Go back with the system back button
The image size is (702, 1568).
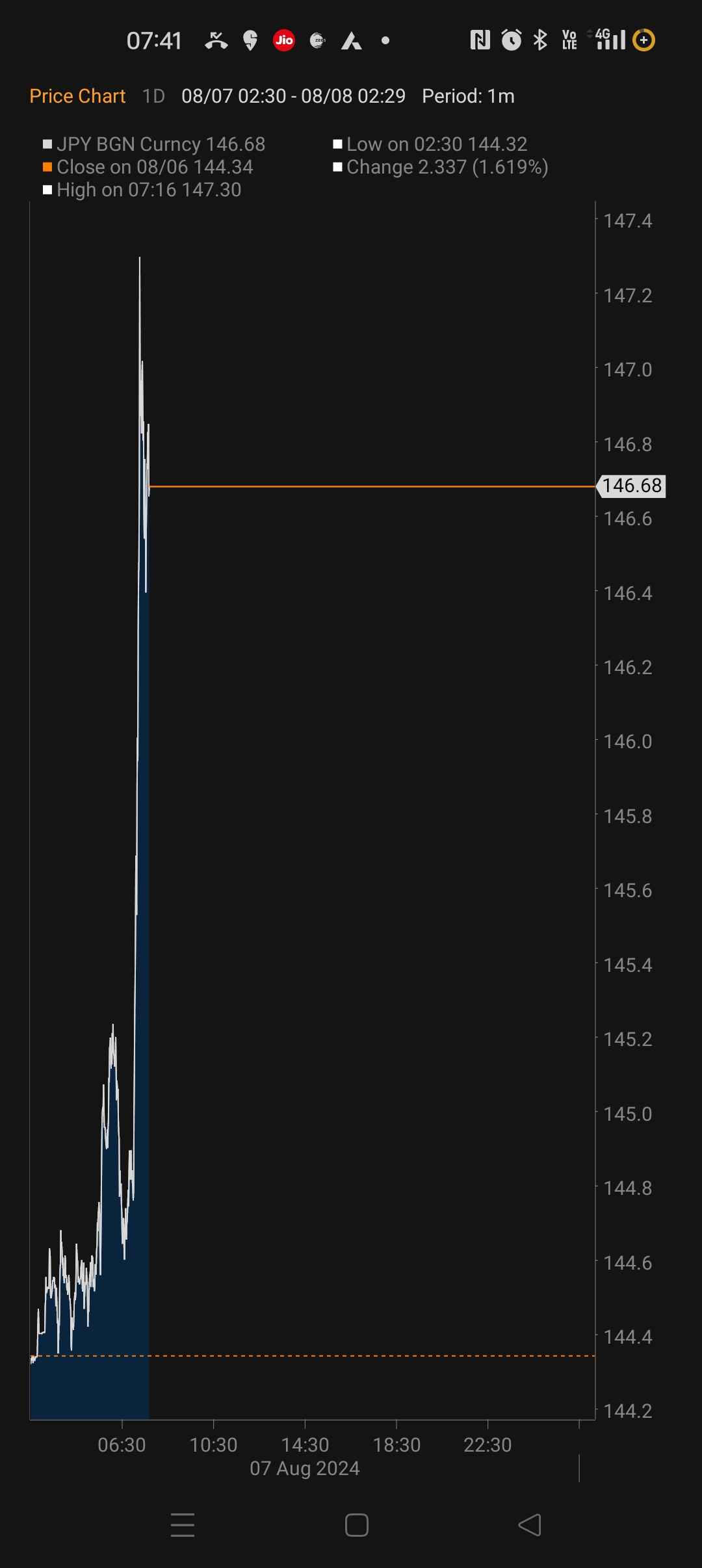530,1525
